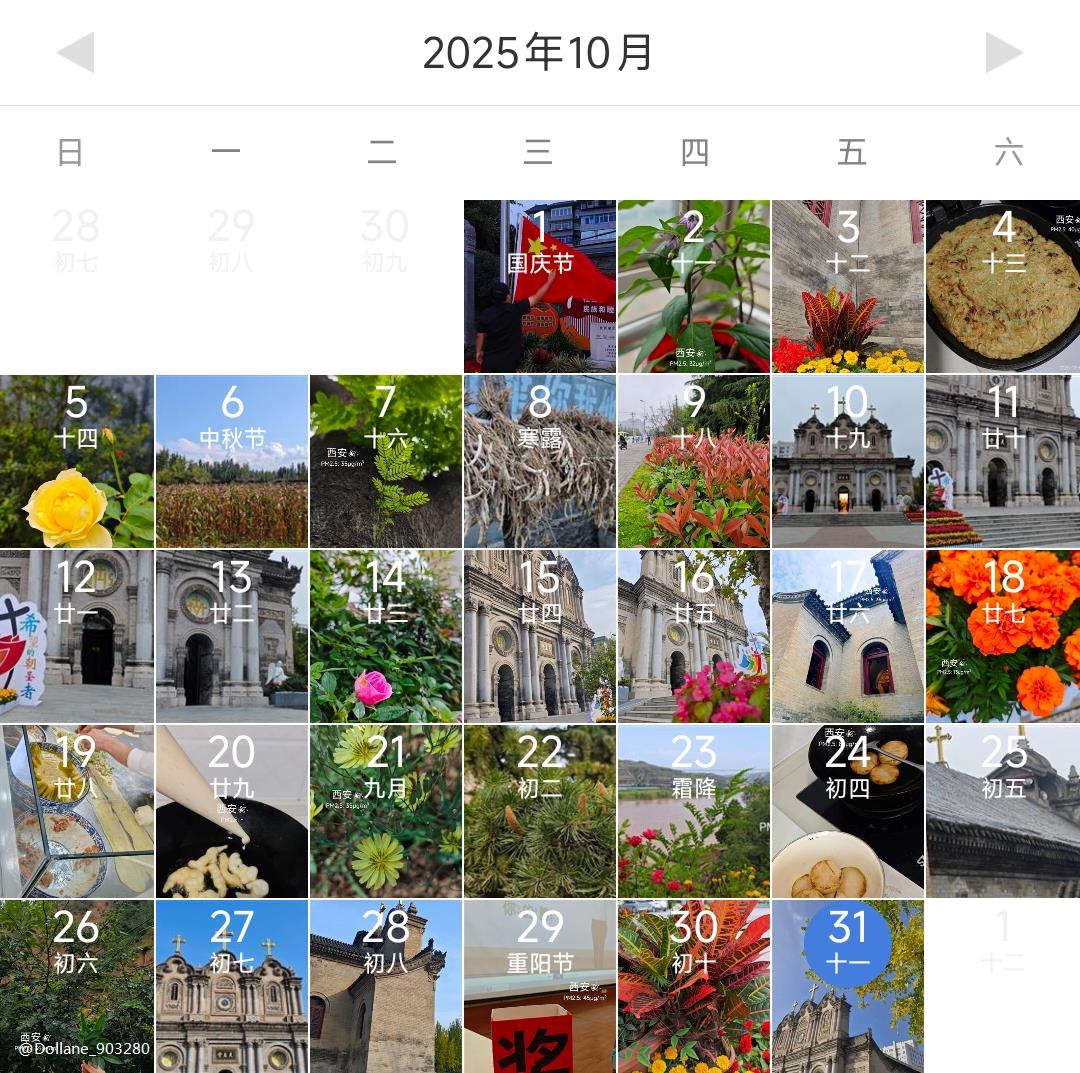Open the day 14 pink flower entry
This screenshot has width=1080, height=1073.
pos(386,637)
